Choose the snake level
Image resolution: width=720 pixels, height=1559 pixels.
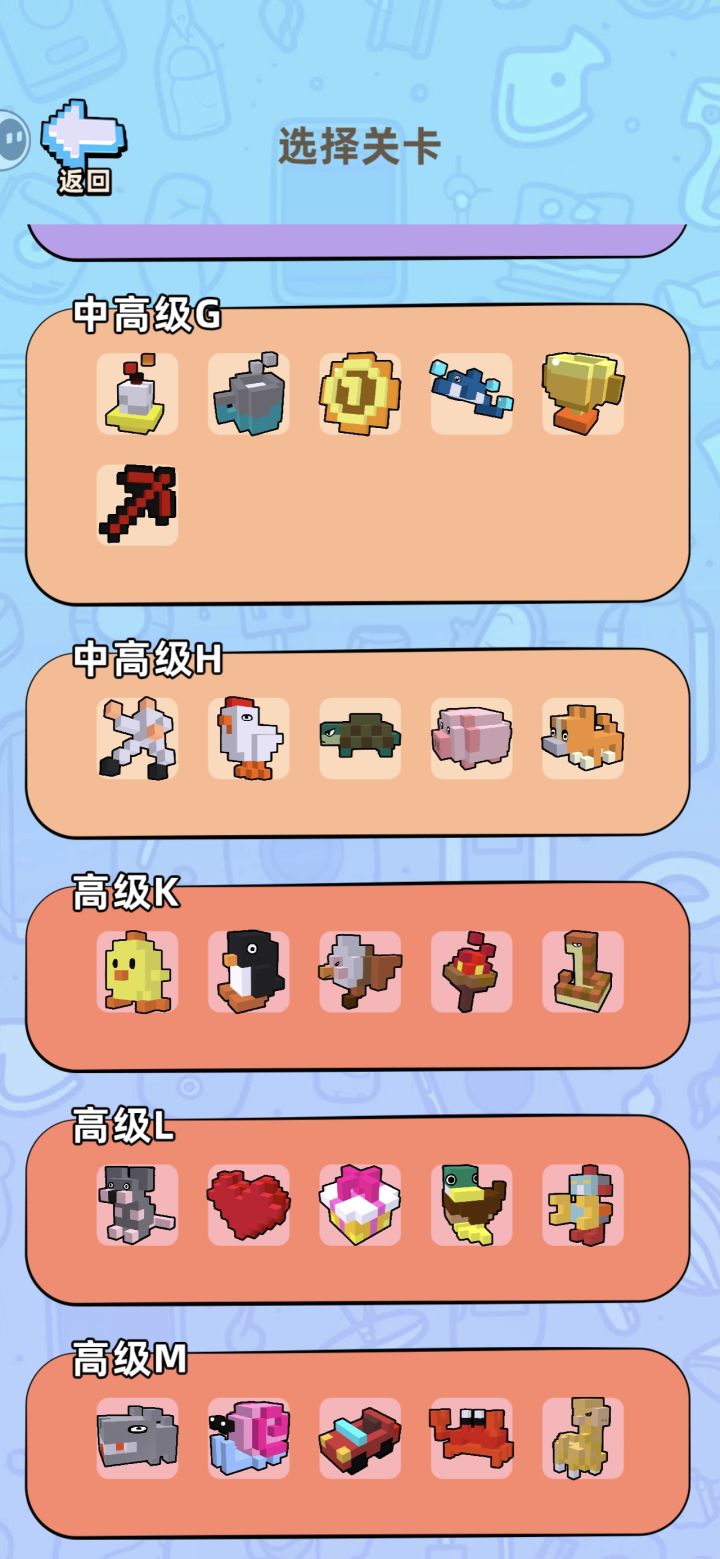(583, 973)
